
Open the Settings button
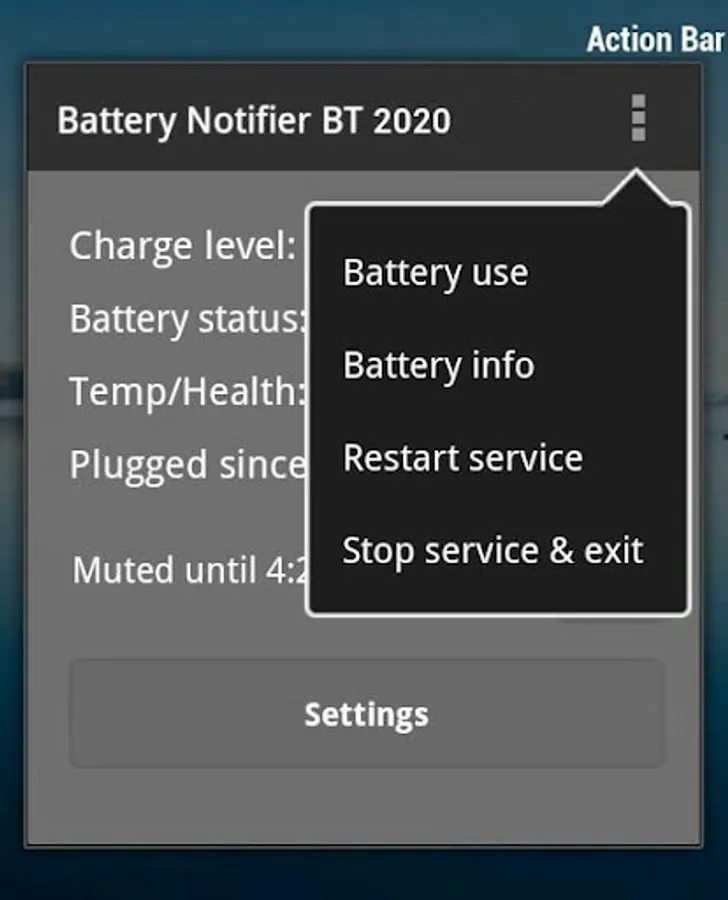(x=367, y=714)
